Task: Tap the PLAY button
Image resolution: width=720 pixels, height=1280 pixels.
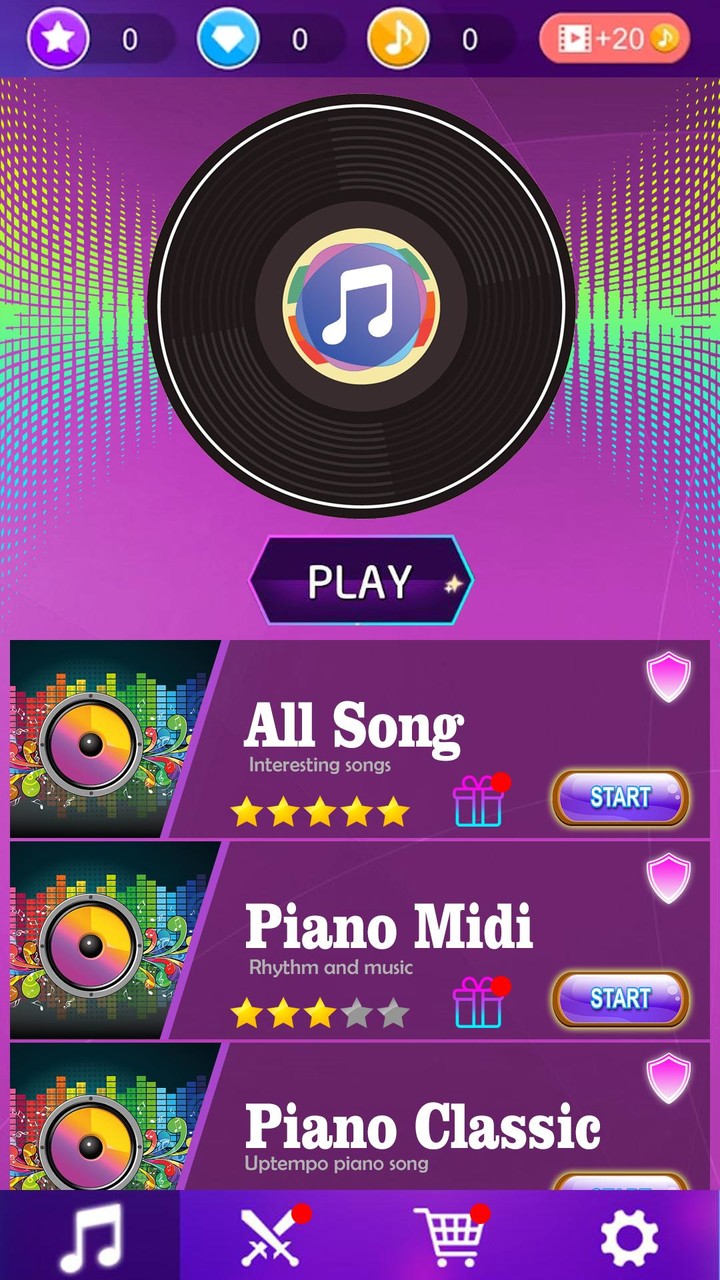Action: (x=360, y=581)
